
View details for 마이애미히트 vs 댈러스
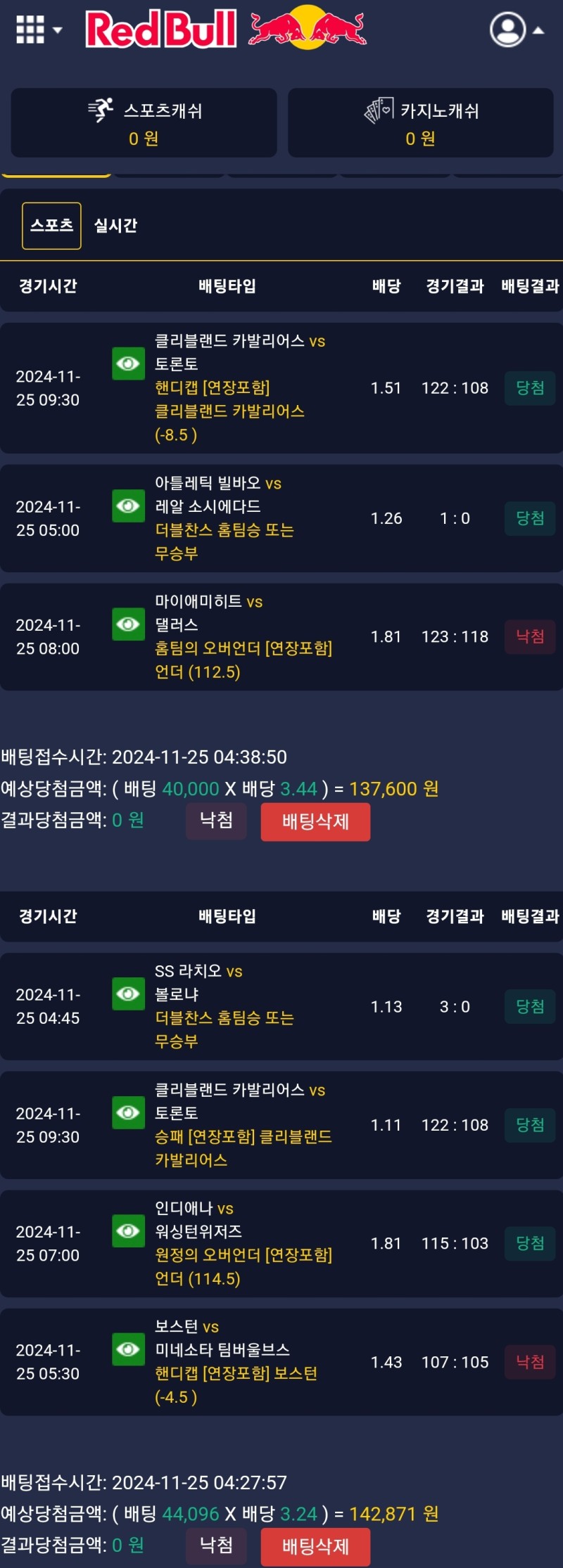tap(128, 624)
